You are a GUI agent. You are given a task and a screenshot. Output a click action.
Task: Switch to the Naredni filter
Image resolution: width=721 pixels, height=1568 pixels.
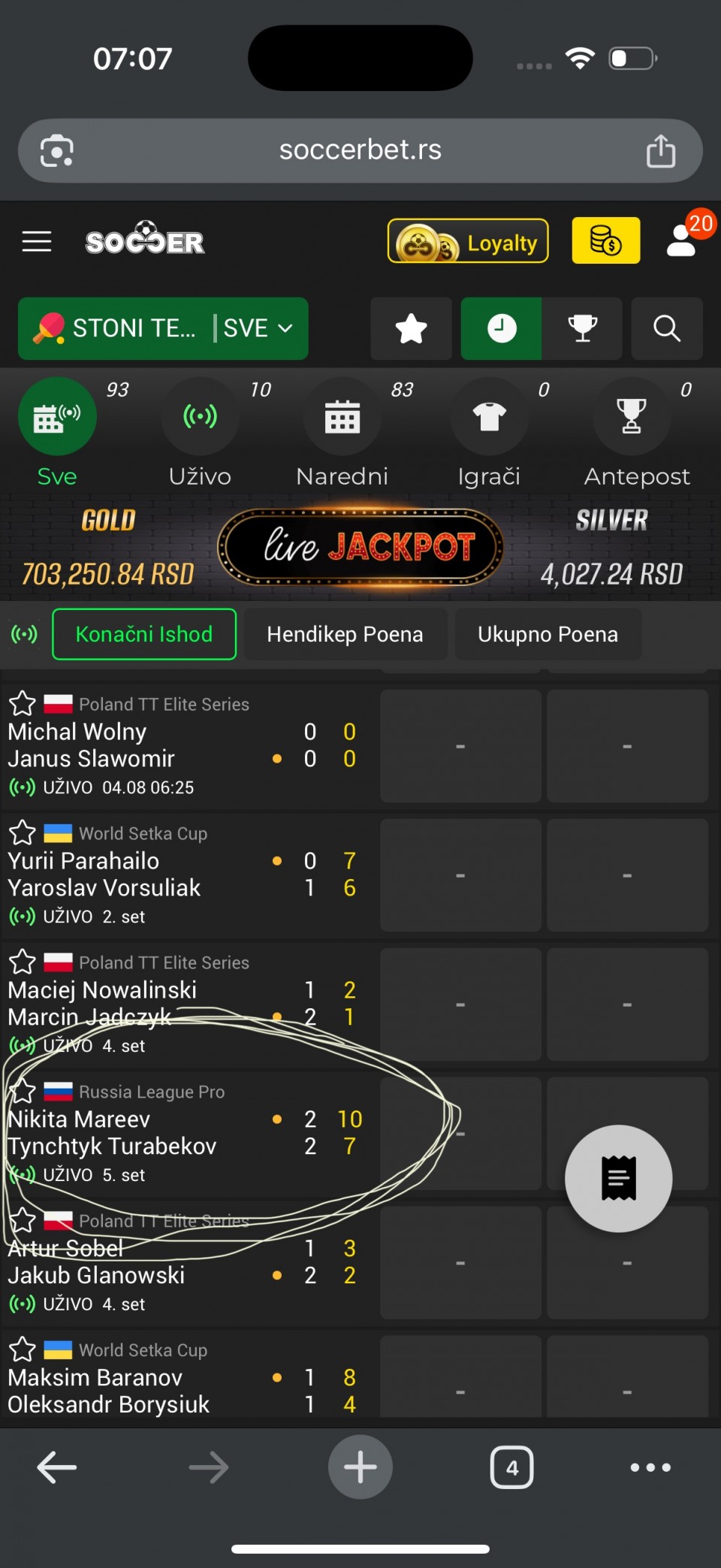342,433
